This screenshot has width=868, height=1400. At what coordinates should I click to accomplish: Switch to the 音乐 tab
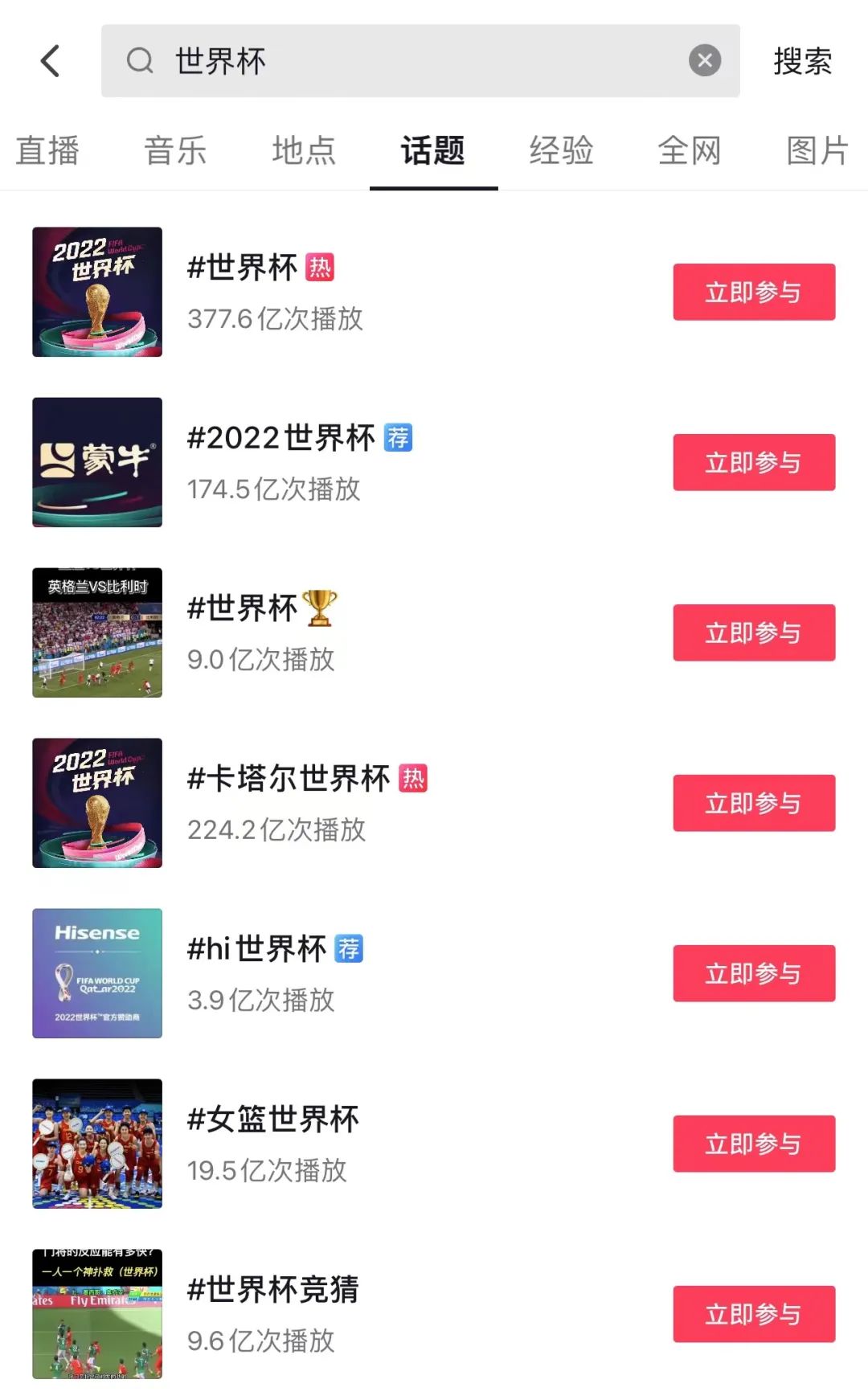pos(175,150)
